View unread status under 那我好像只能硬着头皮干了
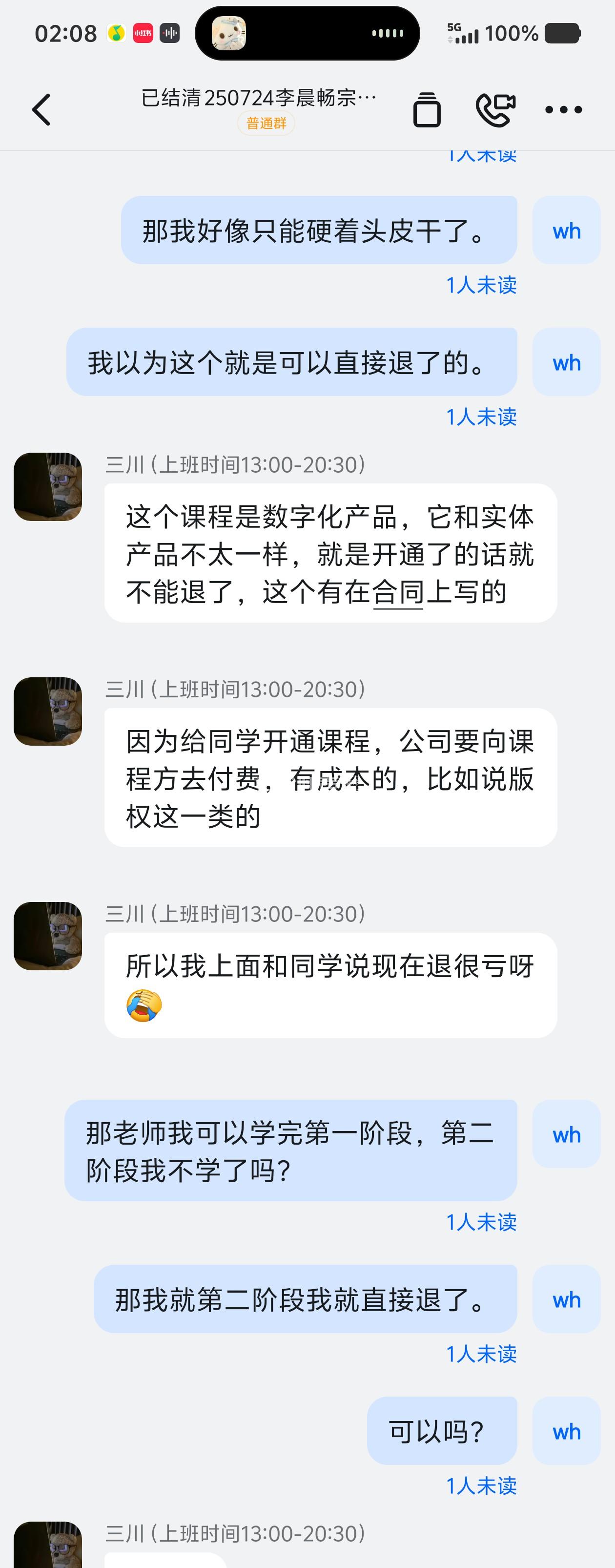 (x=481, y=285)
